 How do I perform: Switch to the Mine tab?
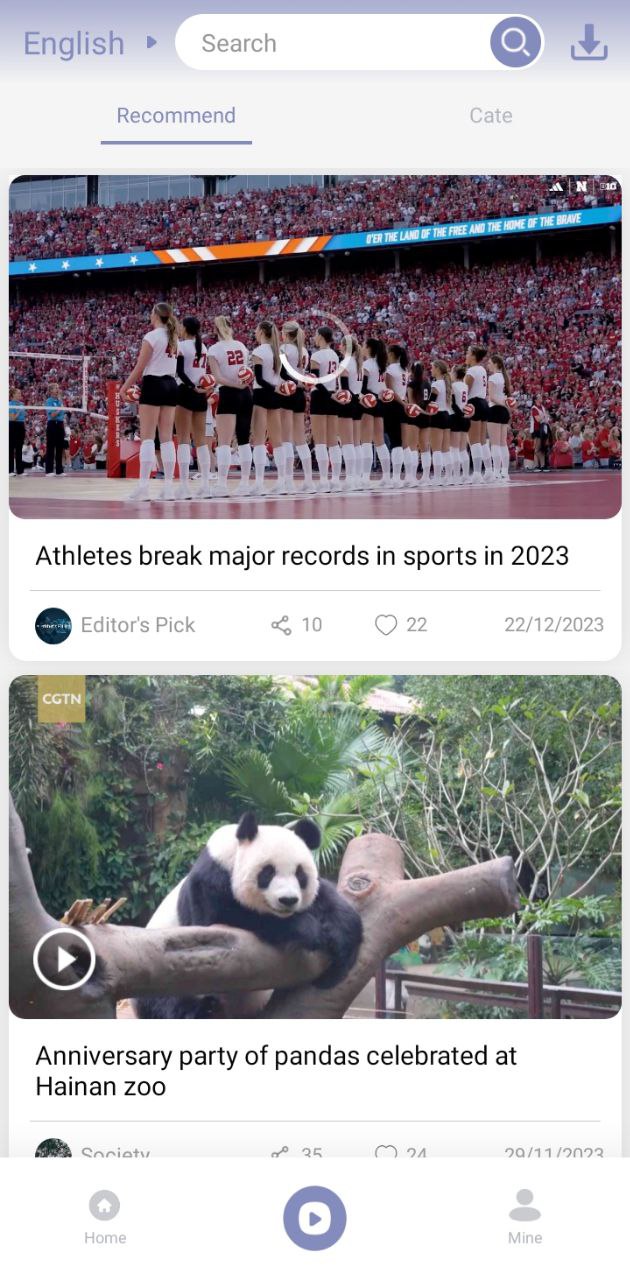pos(524,1217)
